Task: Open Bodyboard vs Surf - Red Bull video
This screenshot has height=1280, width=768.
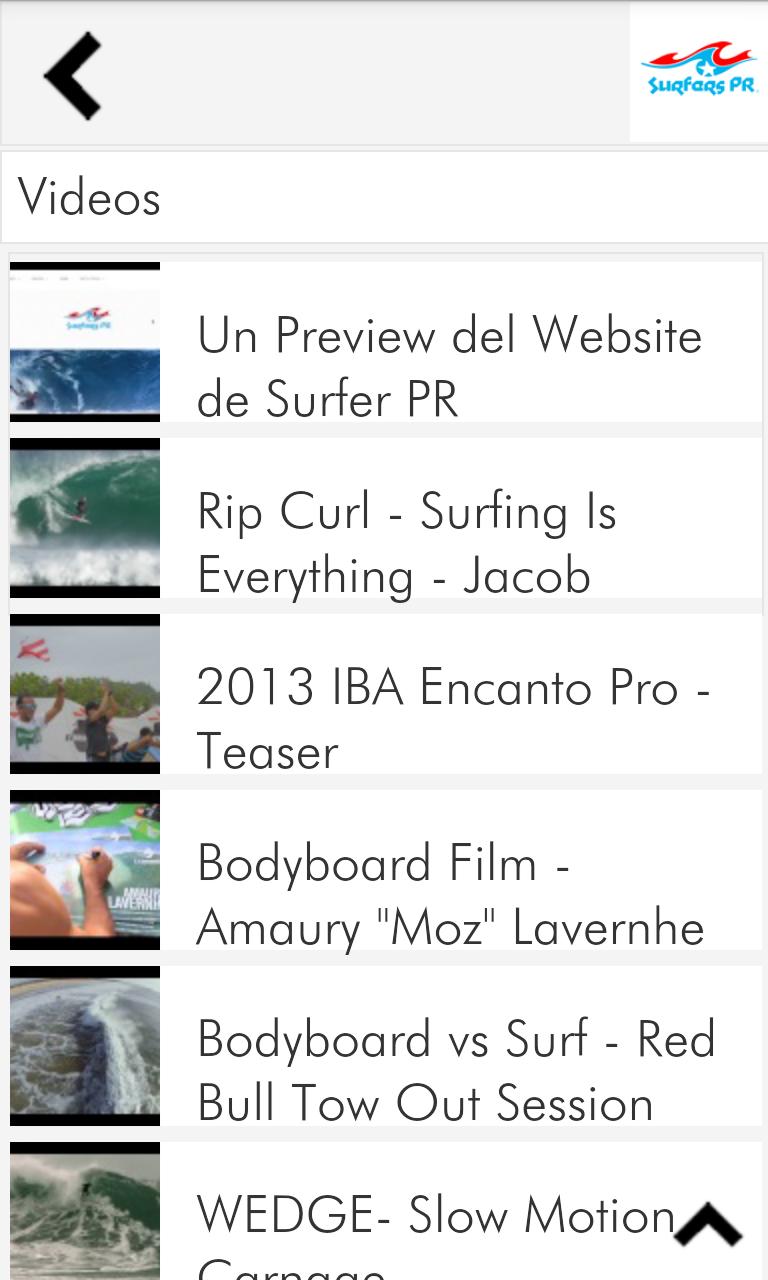Action: (x=456, y=1070)
